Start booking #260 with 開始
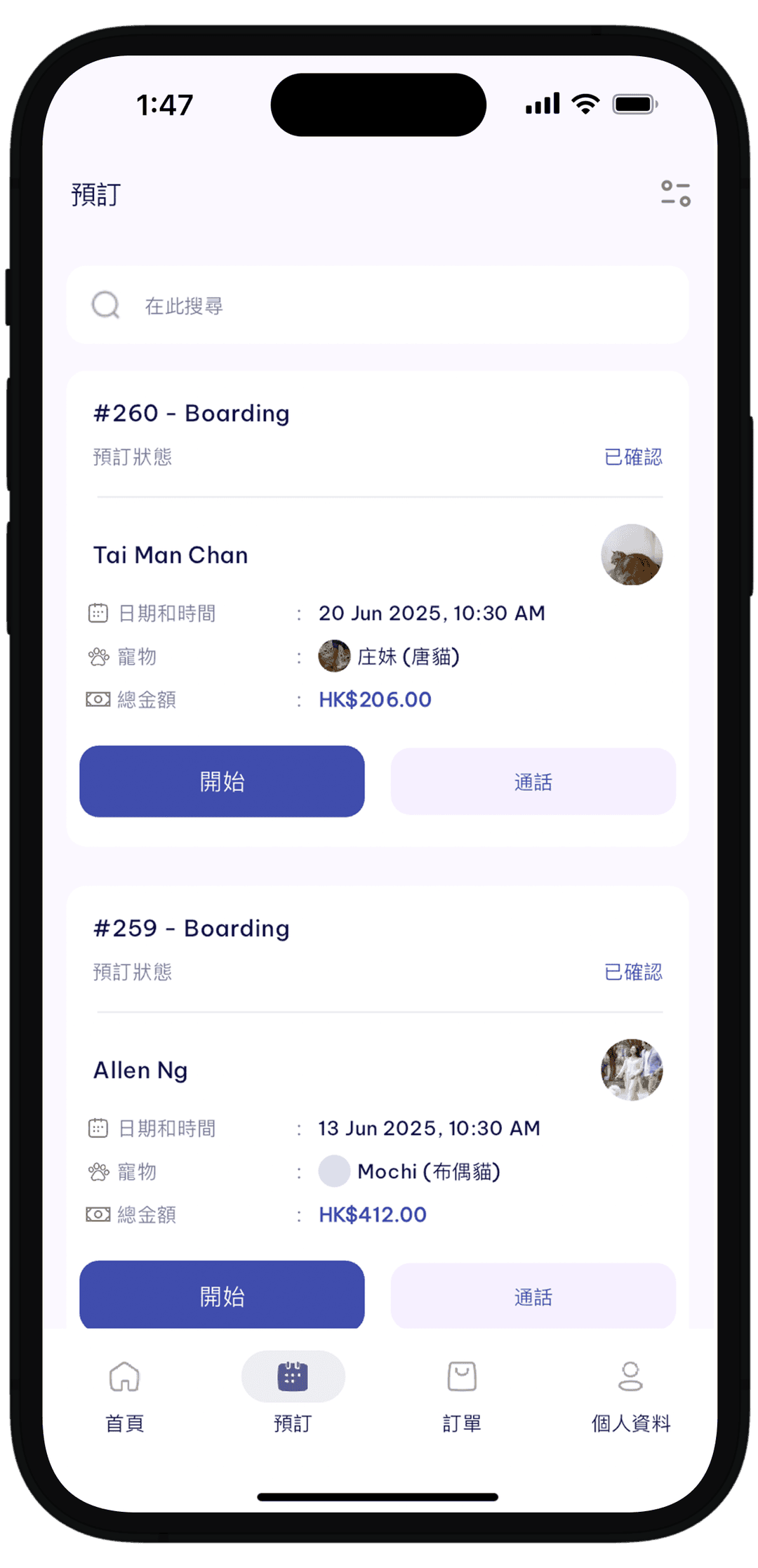 pos(222,781)
